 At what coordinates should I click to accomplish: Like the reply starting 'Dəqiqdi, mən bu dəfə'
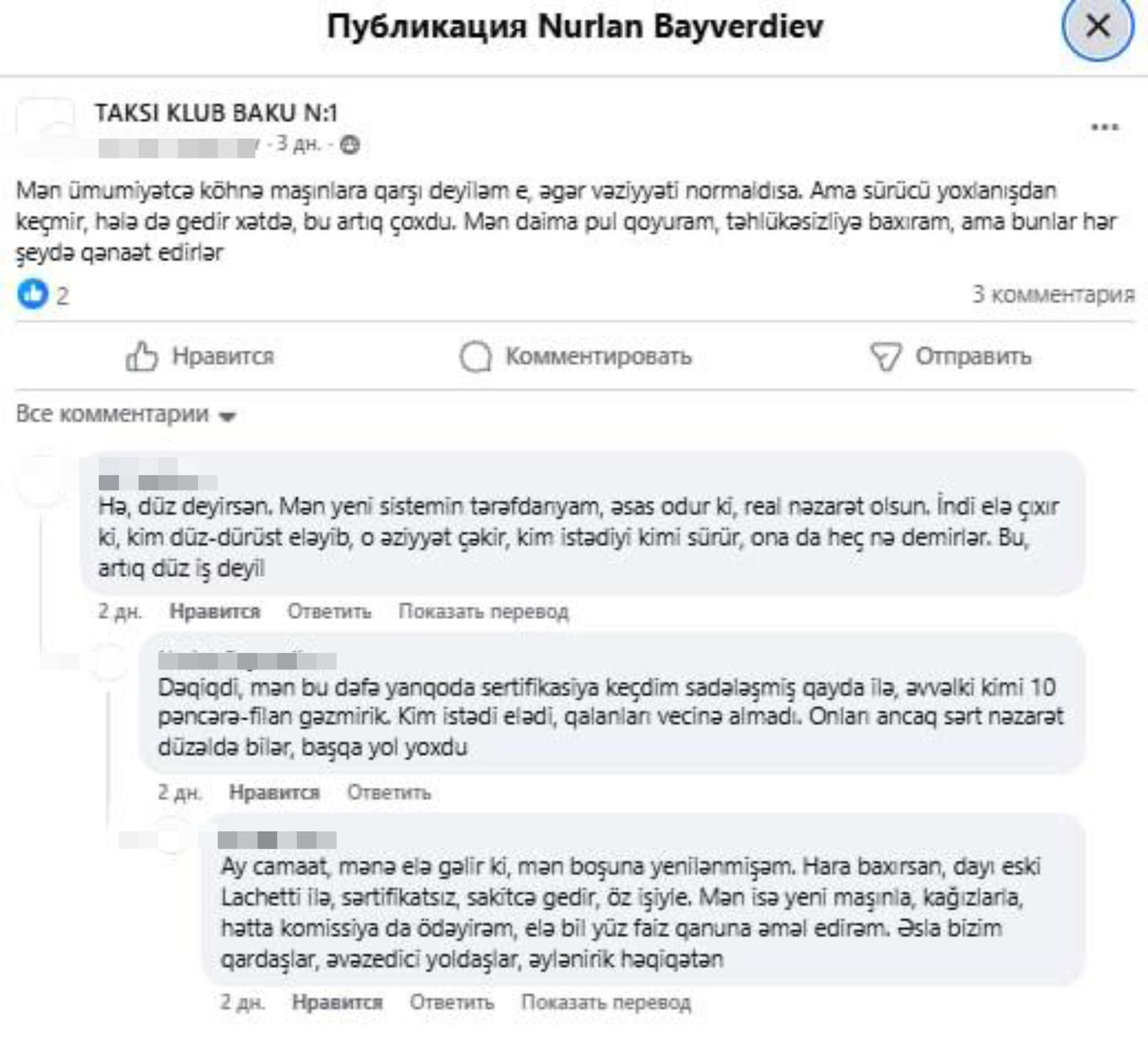point(274,792)
